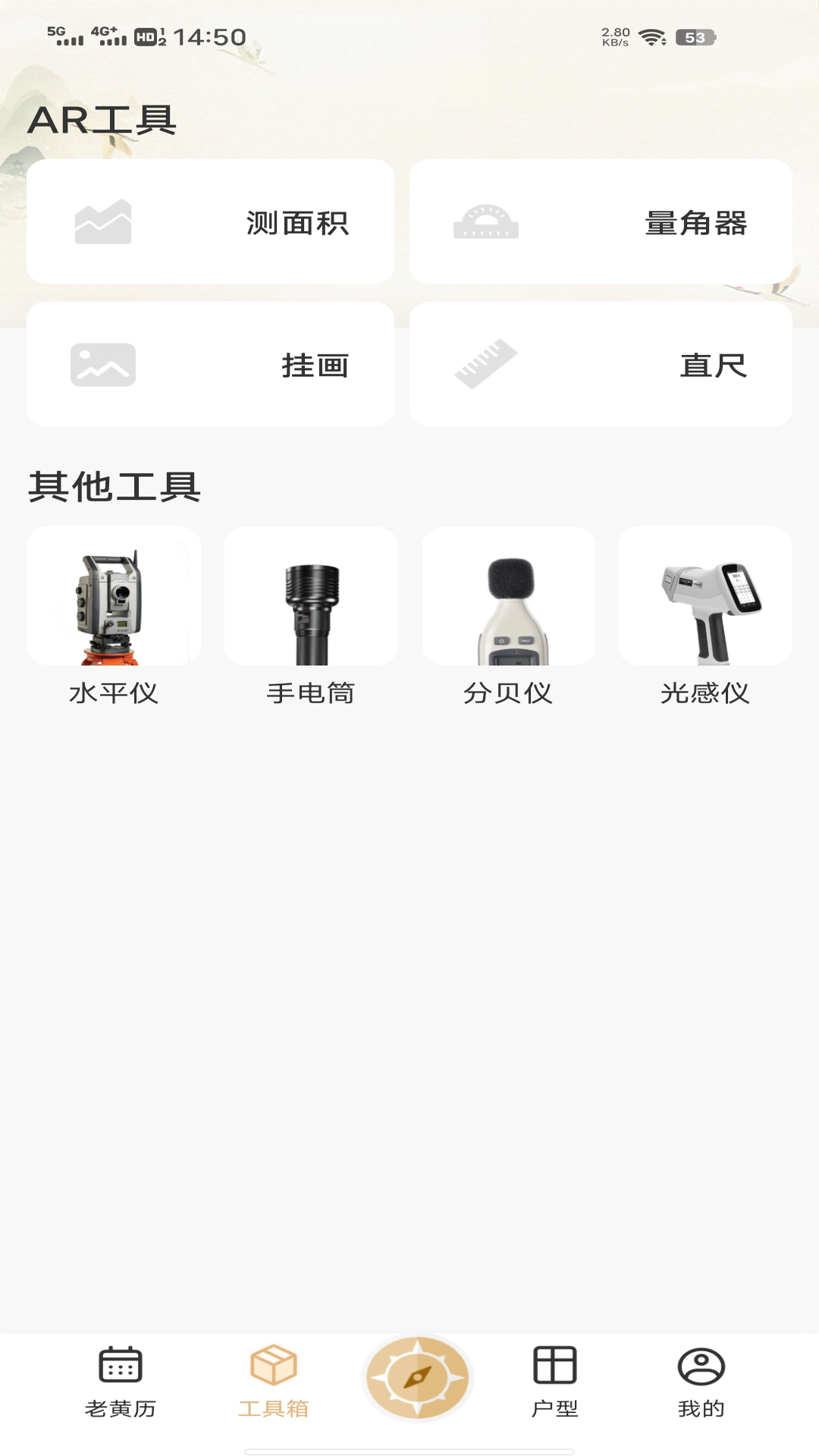Screen dimensions: 819x1456
Task: Open the center compass button
Action: coord(418,1377)
